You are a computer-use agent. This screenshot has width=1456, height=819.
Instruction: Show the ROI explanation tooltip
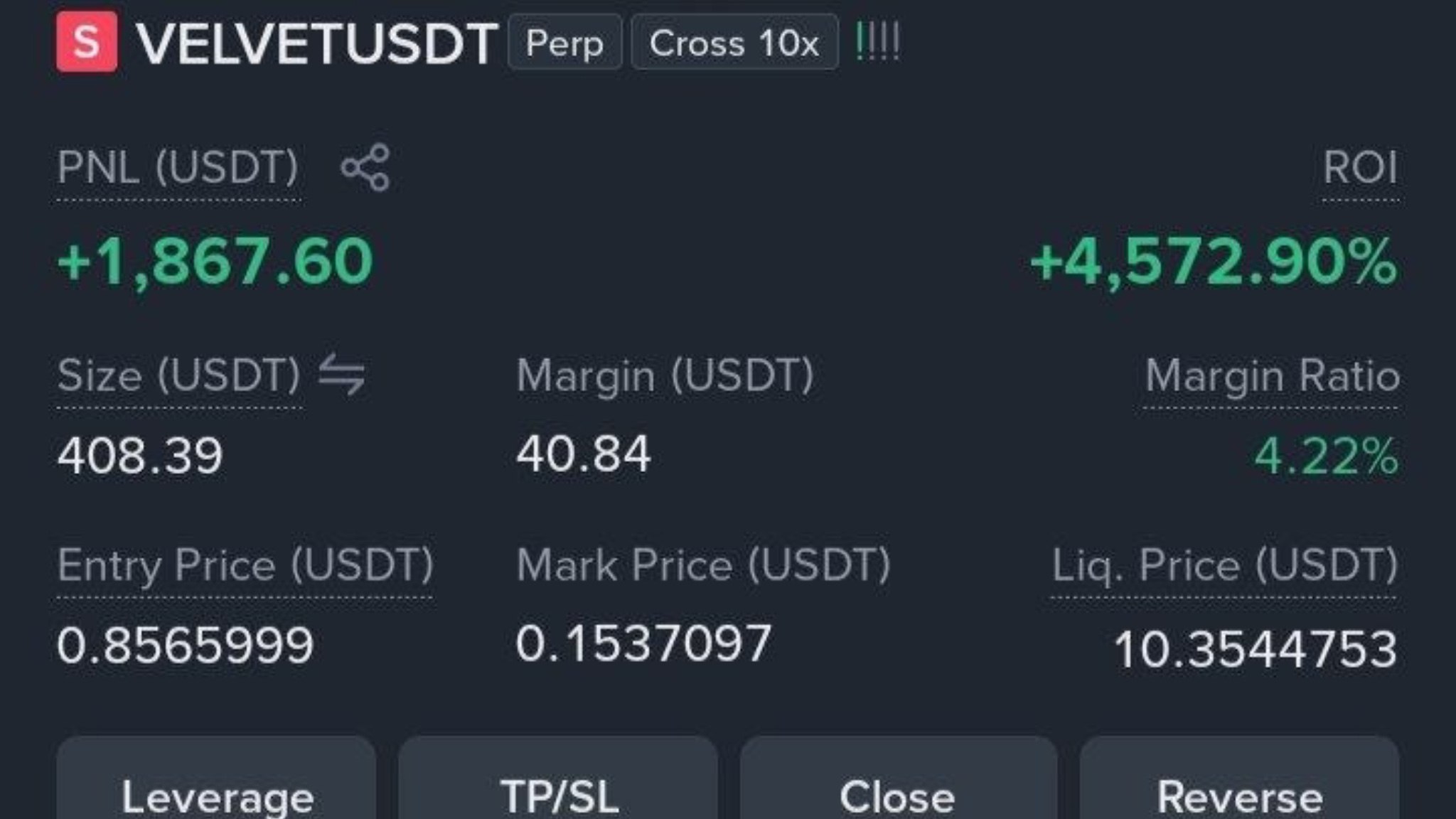[1360, 168]
